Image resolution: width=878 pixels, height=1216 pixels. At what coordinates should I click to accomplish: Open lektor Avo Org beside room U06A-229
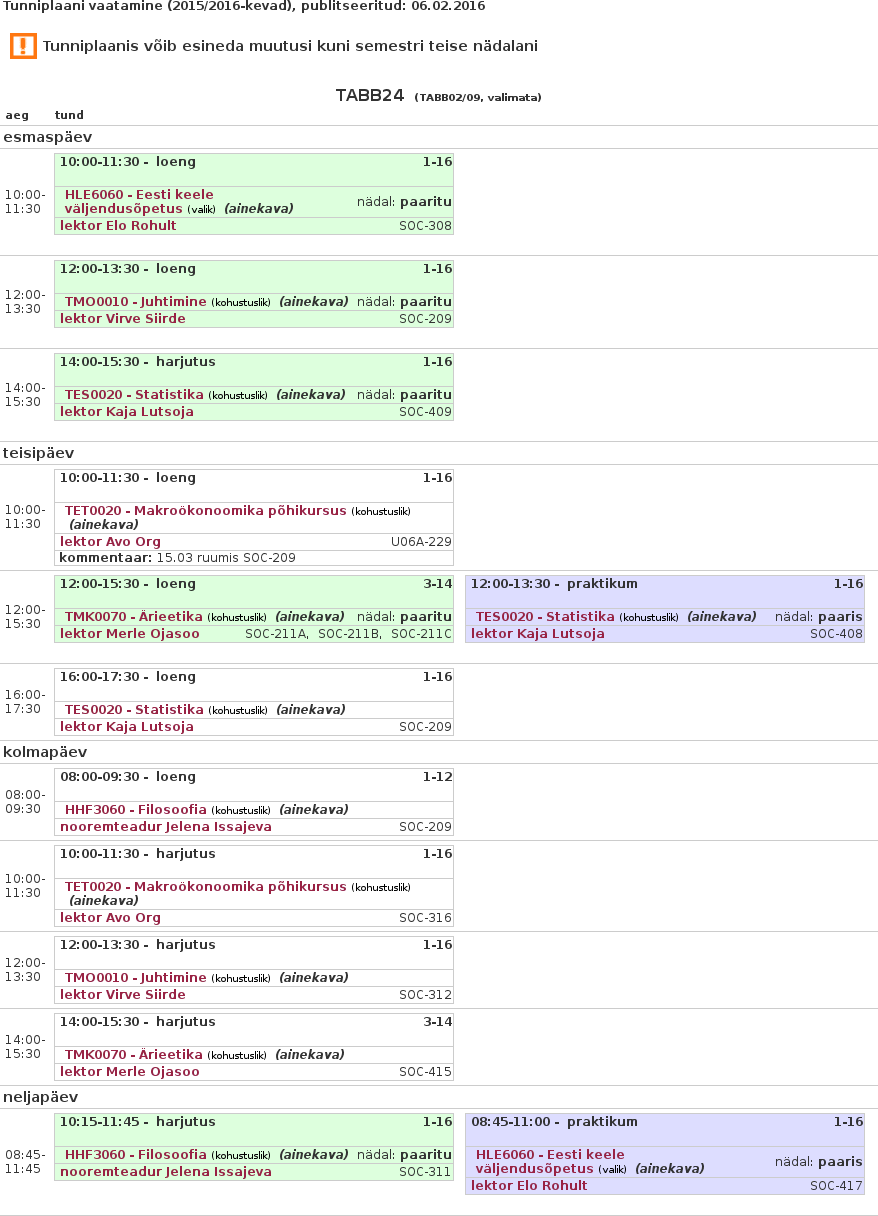pos(110,542)
